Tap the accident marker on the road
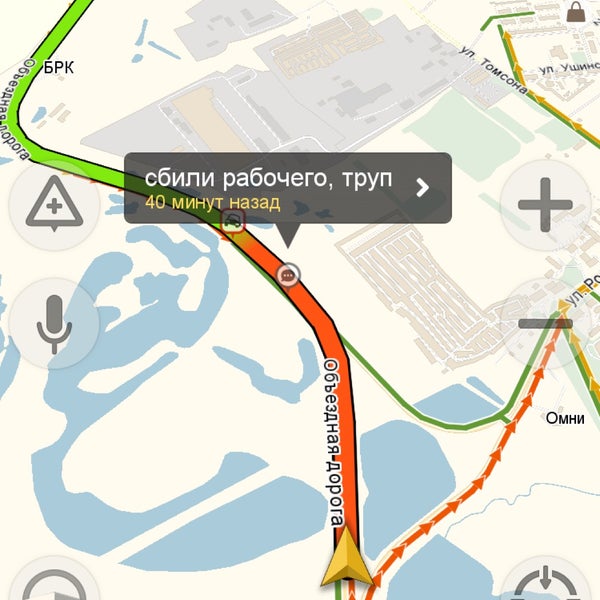This screenshot has height=600, width=600. (x=234, y=221)
